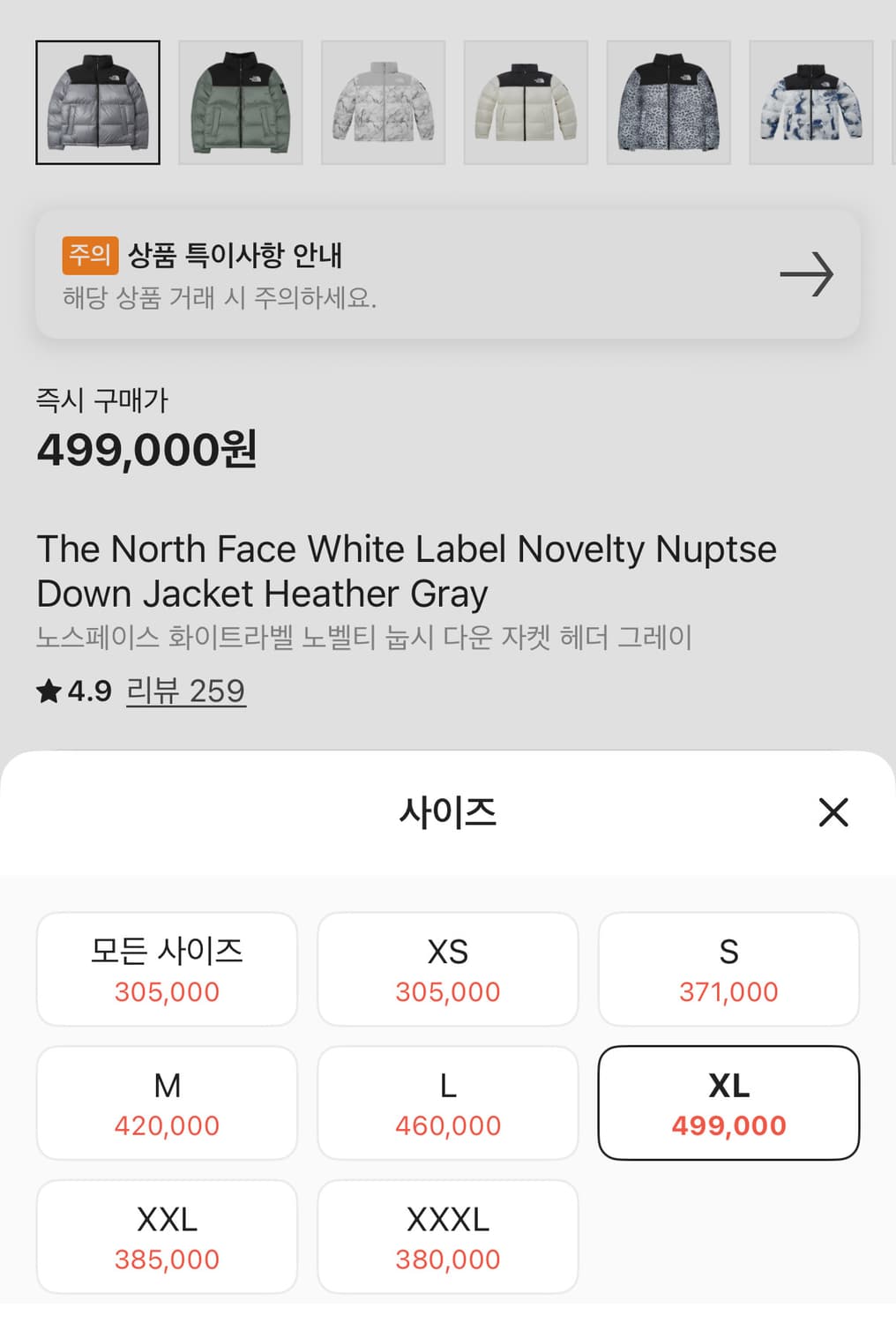Select size L priced 460,000

447,1102
